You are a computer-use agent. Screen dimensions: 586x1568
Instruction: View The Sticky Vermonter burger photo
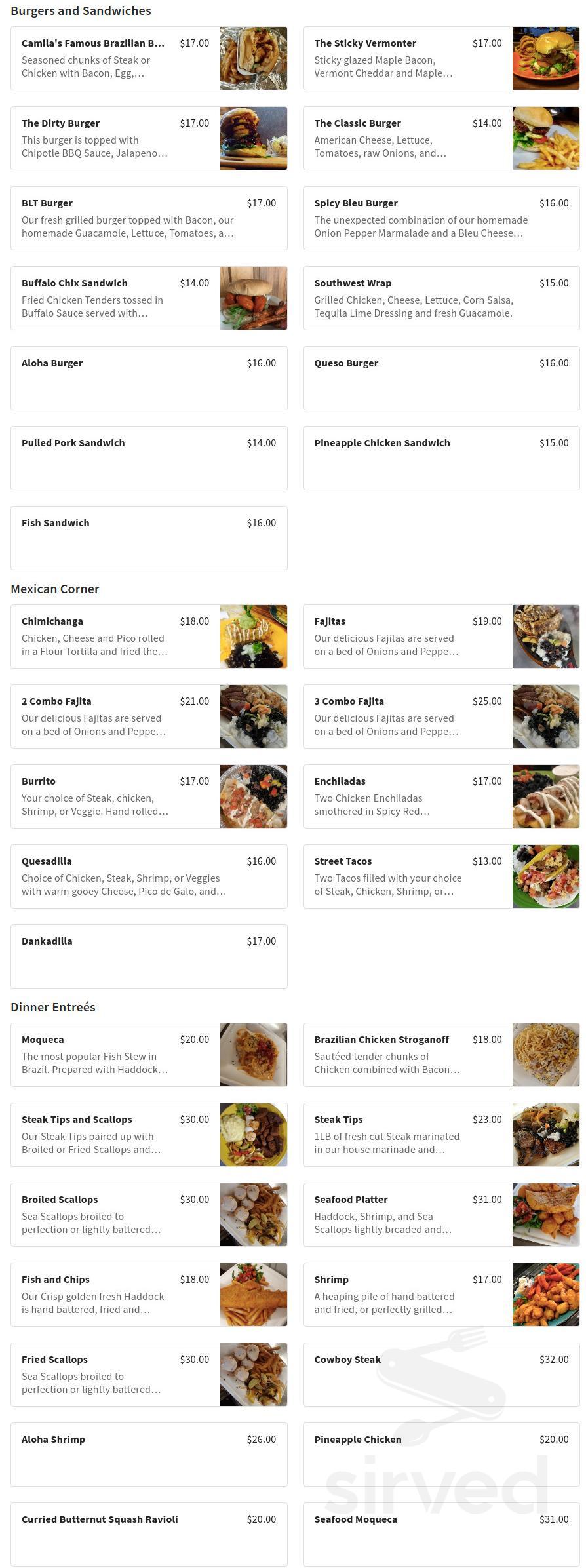[546, 58]
